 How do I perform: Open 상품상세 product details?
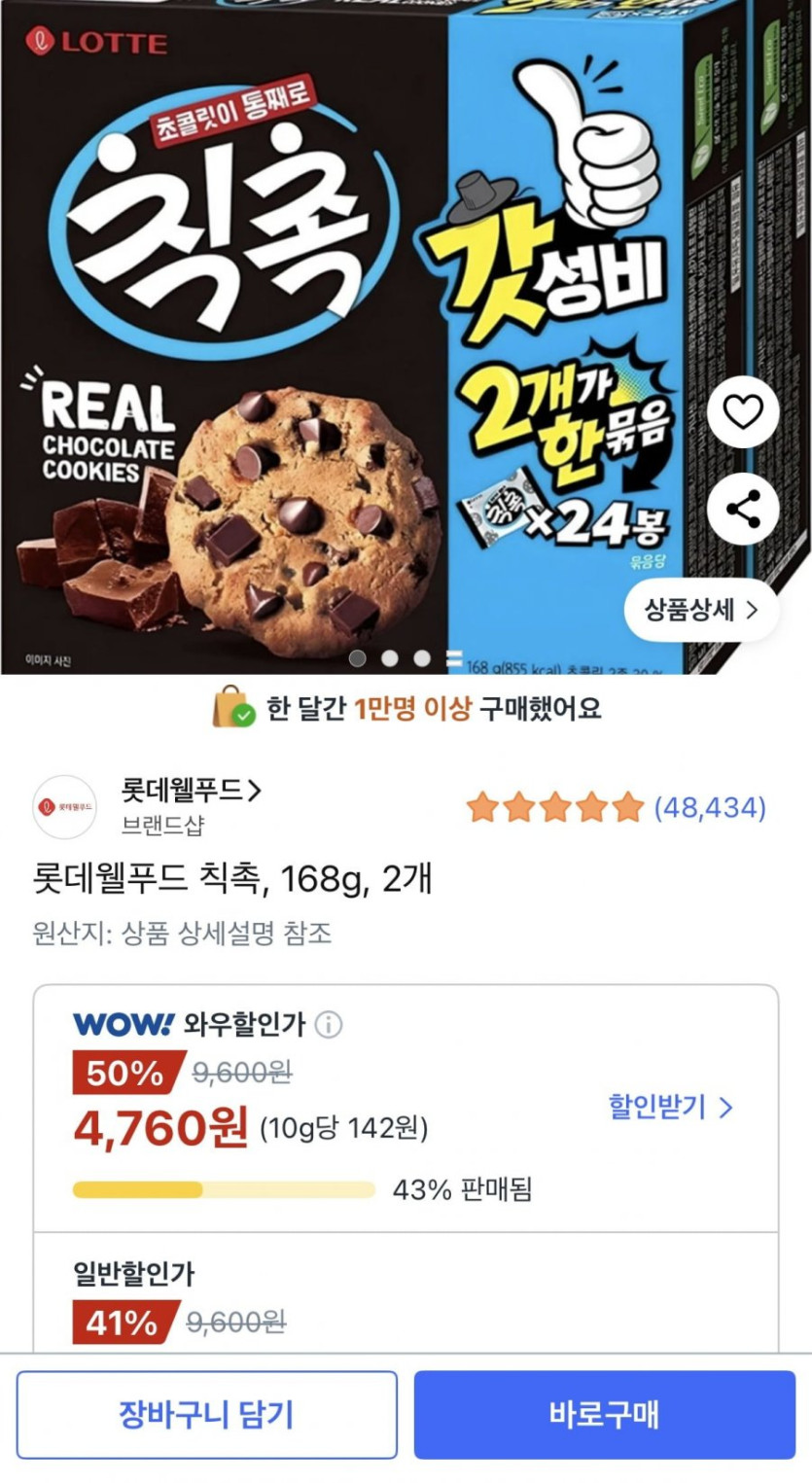point(700,610)
